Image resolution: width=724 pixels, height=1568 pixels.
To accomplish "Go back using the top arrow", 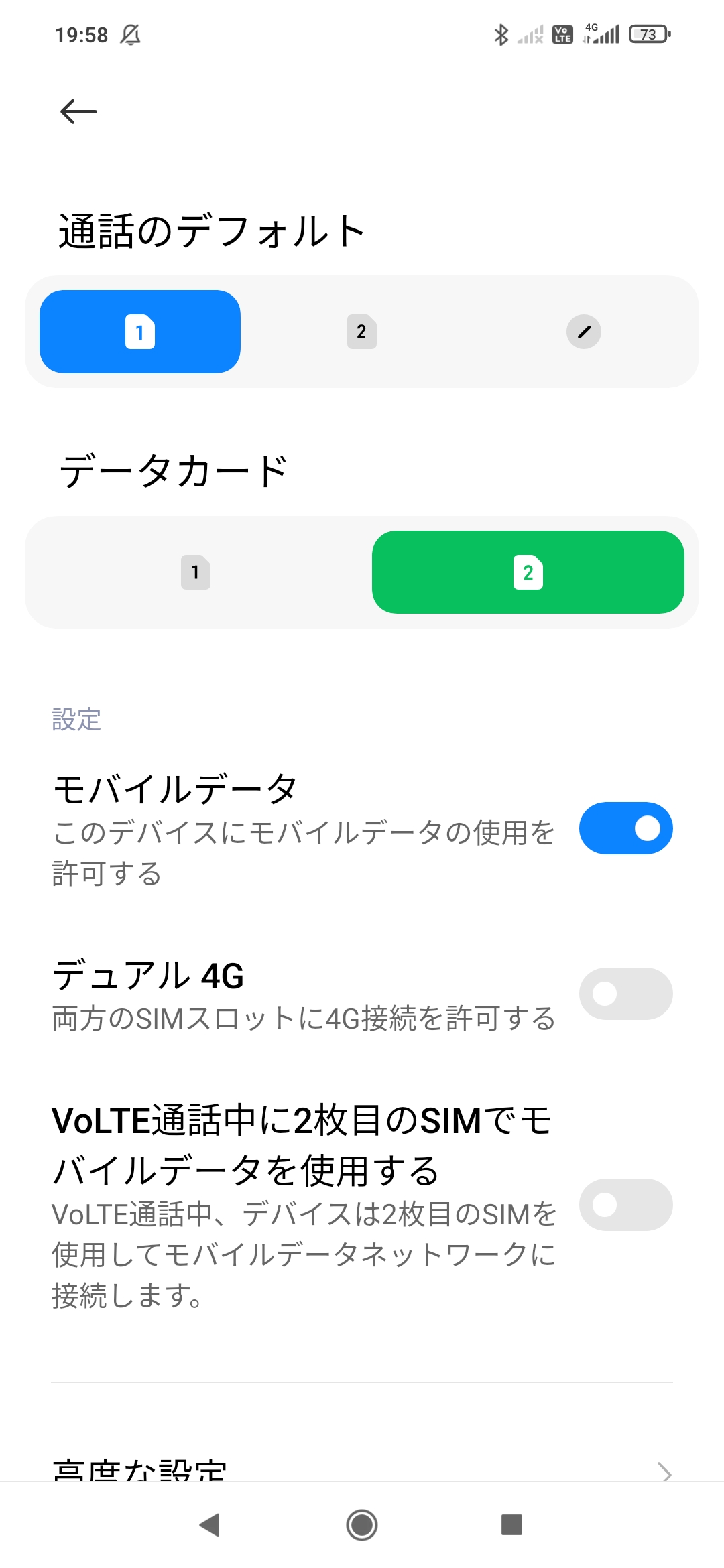I will point(78,111).
